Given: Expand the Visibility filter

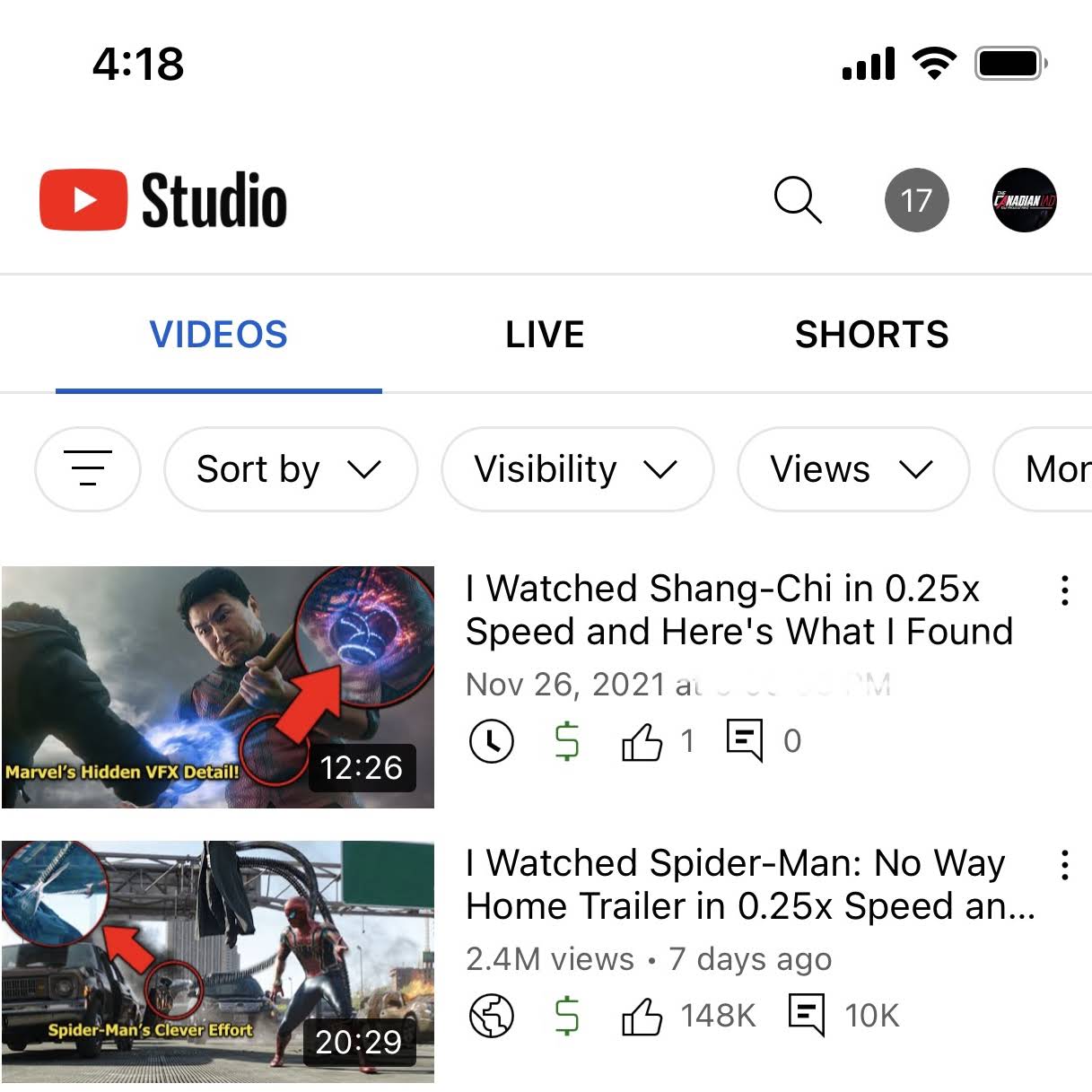Looking at the screenshot, I should pyautogui.click(x=576, y=468).
